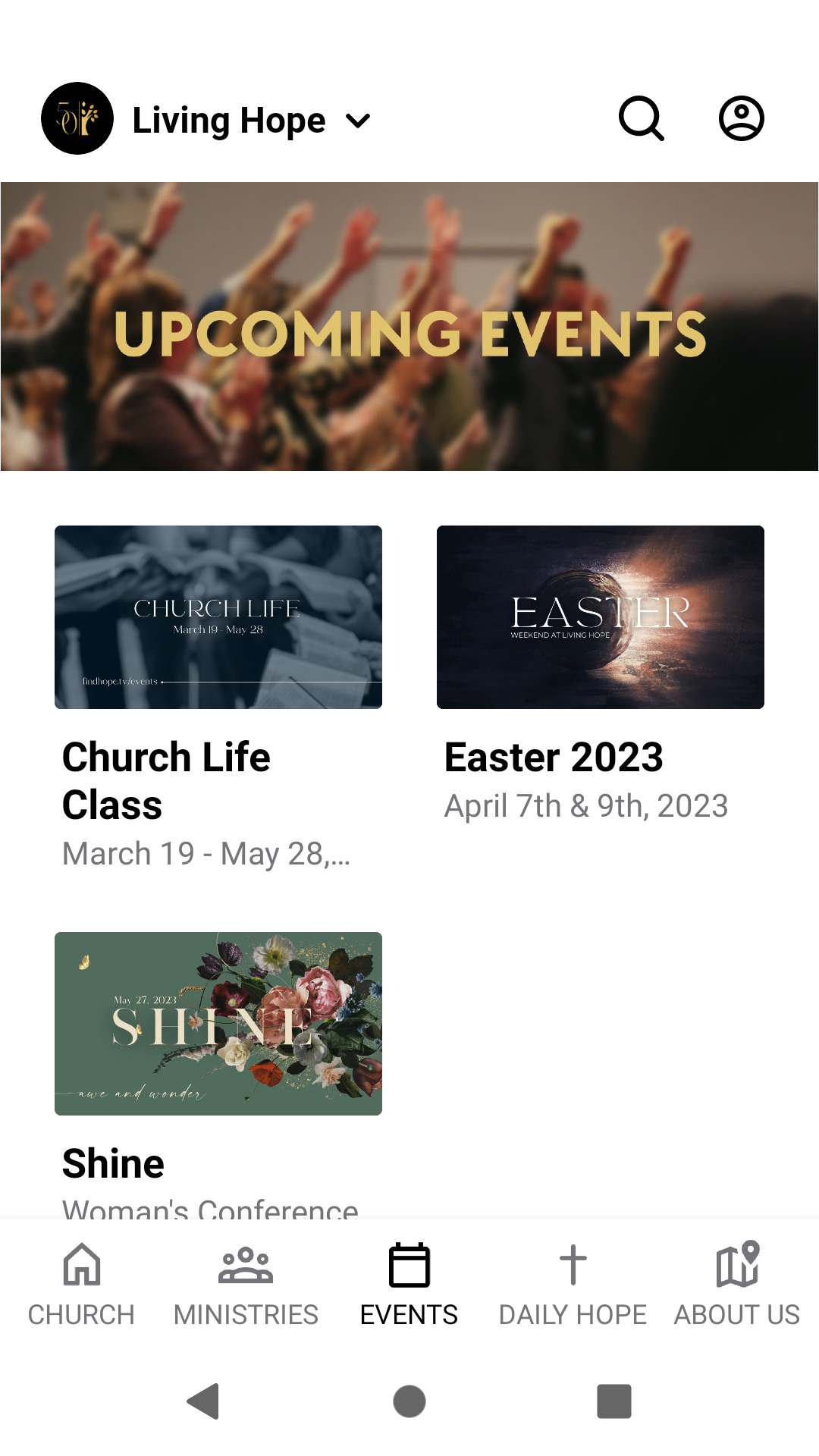Open the search icon
Image resolution: width=819 pixels, height=1456 pixels.
(639, 119)
